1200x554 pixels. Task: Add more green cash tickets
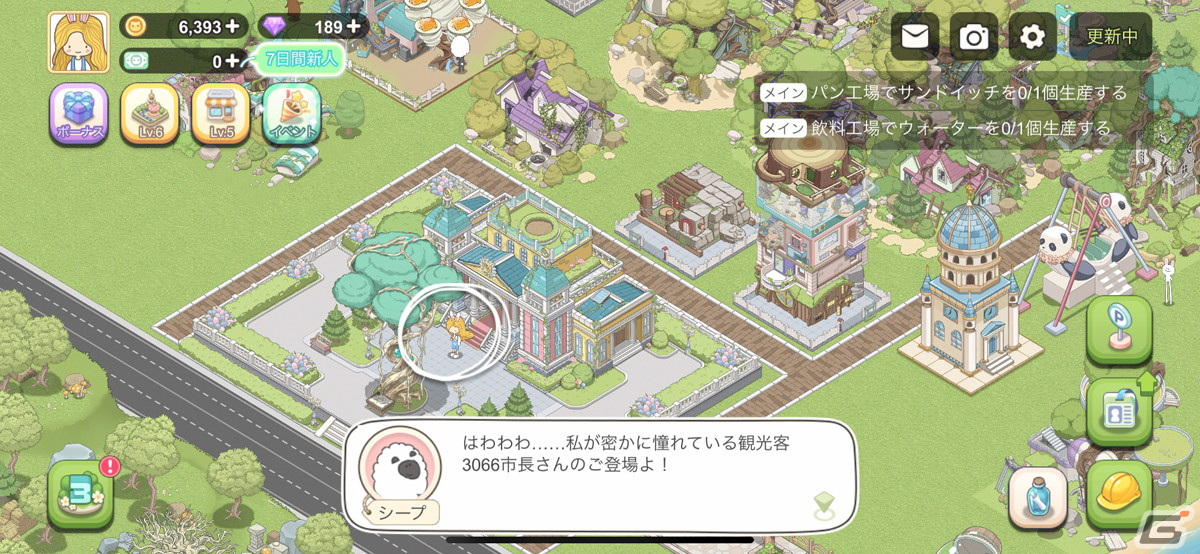tap(232, 61)
